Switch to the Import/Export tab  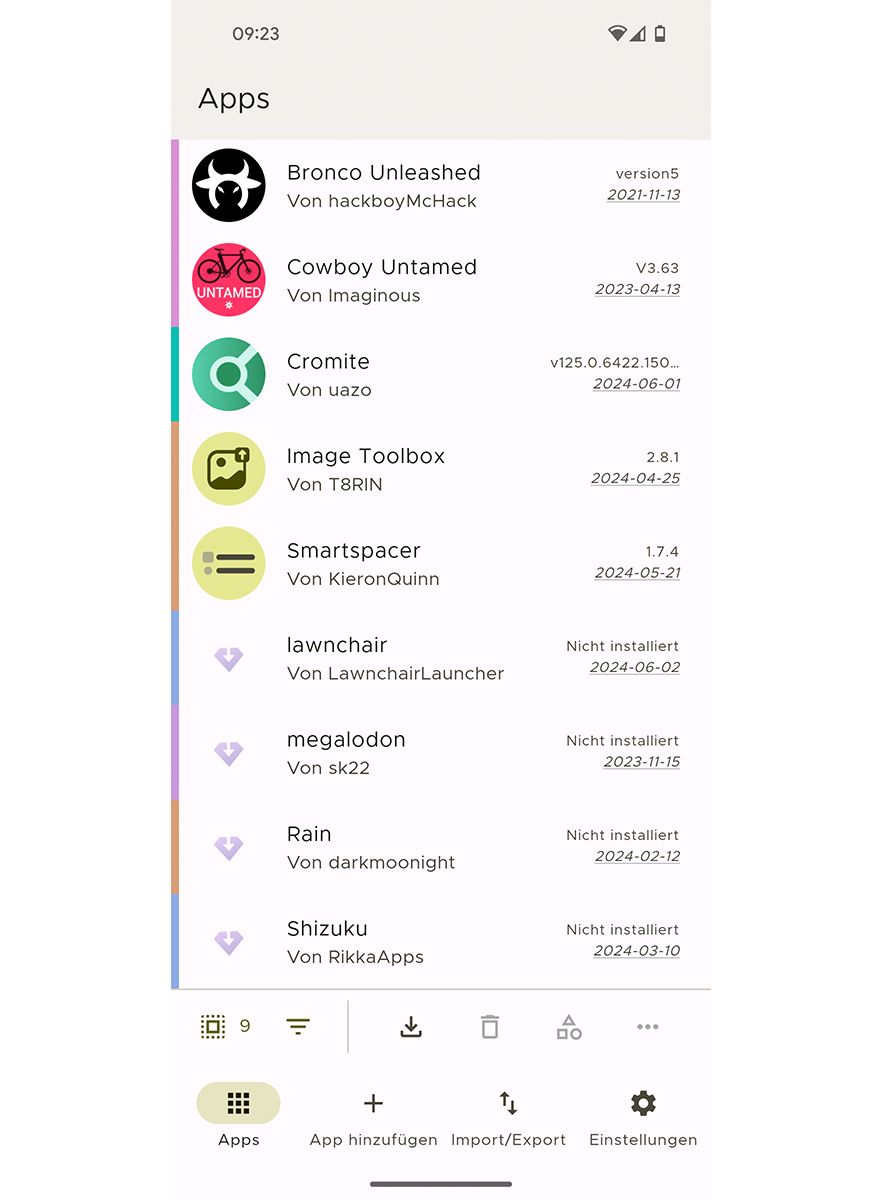508,1118
